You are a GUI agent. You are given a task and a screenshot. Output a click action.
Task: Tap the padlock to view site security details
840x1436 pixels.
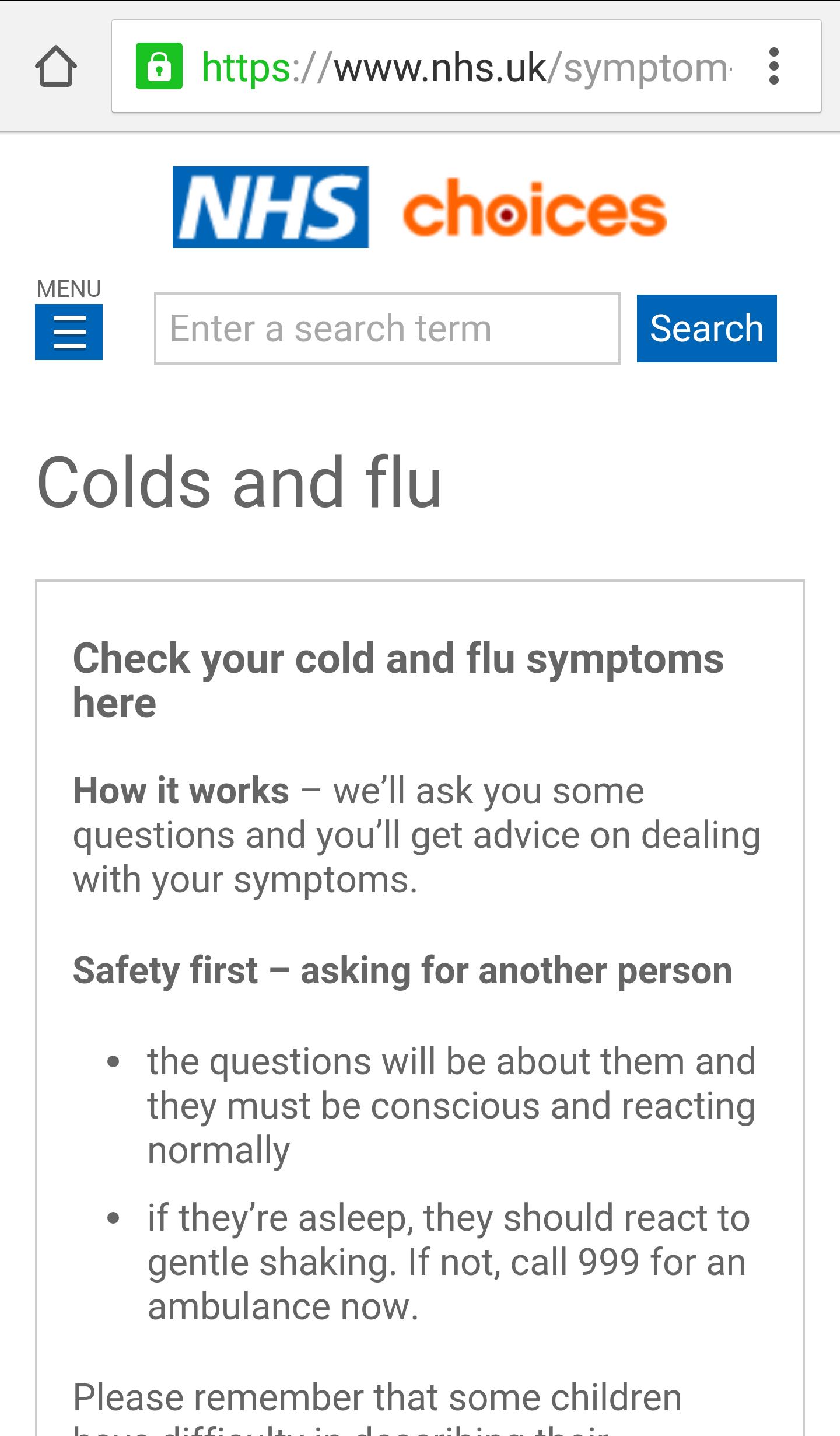159,66
